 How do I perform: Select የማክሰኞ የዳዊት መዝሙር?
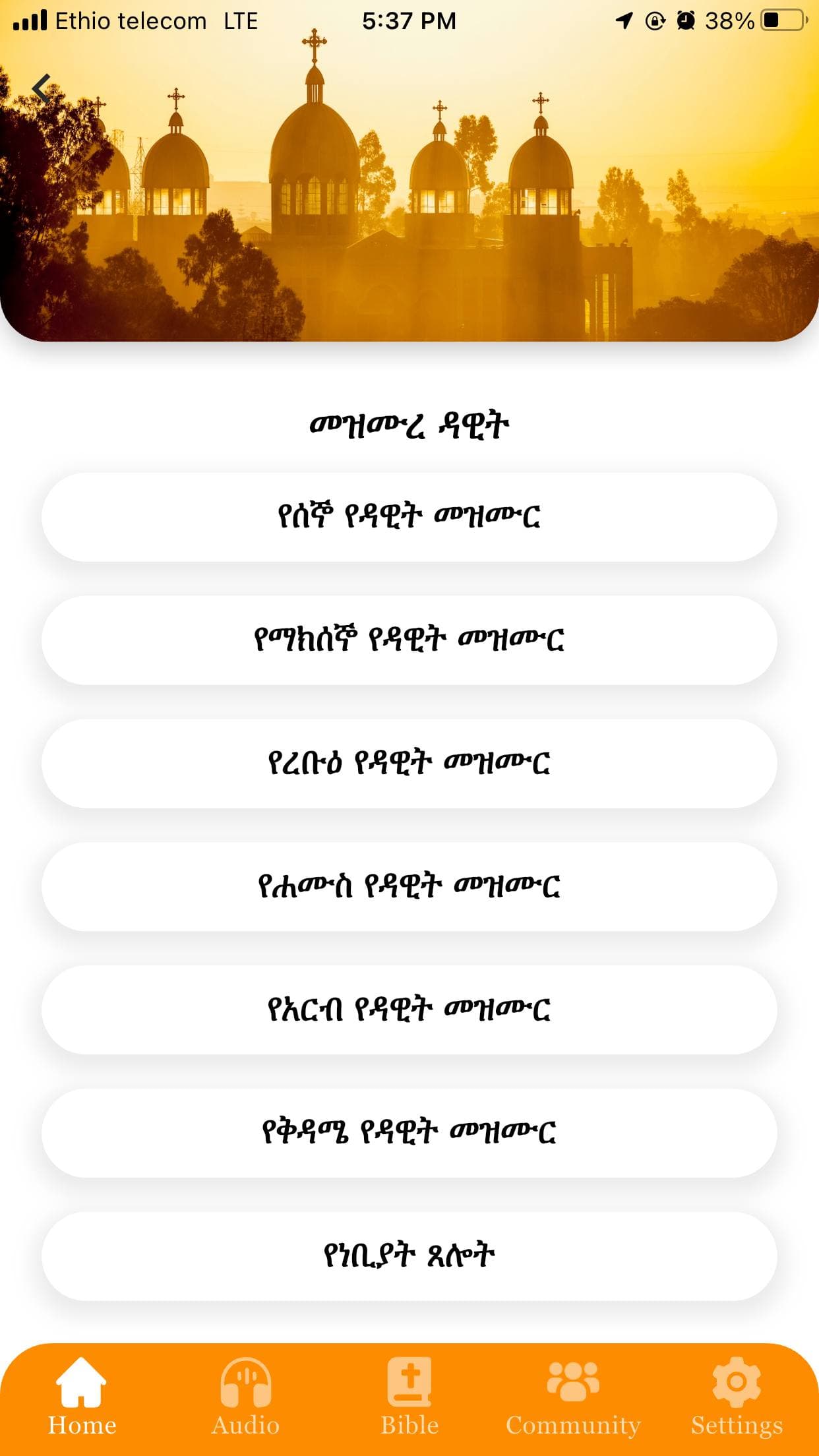click(409, 640)
